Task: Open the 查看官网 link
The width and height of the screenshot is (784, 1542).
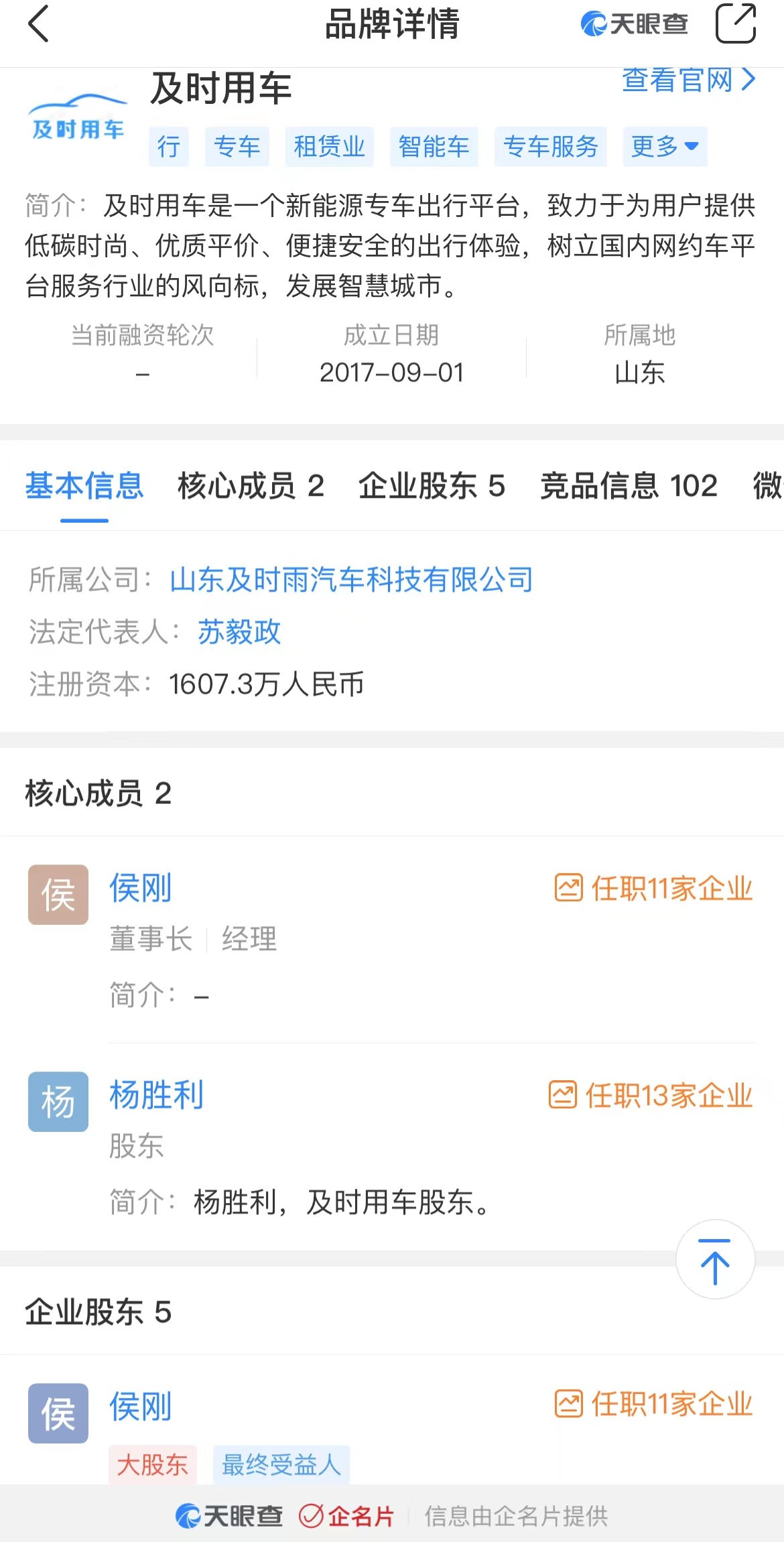Action: [688, 80]
